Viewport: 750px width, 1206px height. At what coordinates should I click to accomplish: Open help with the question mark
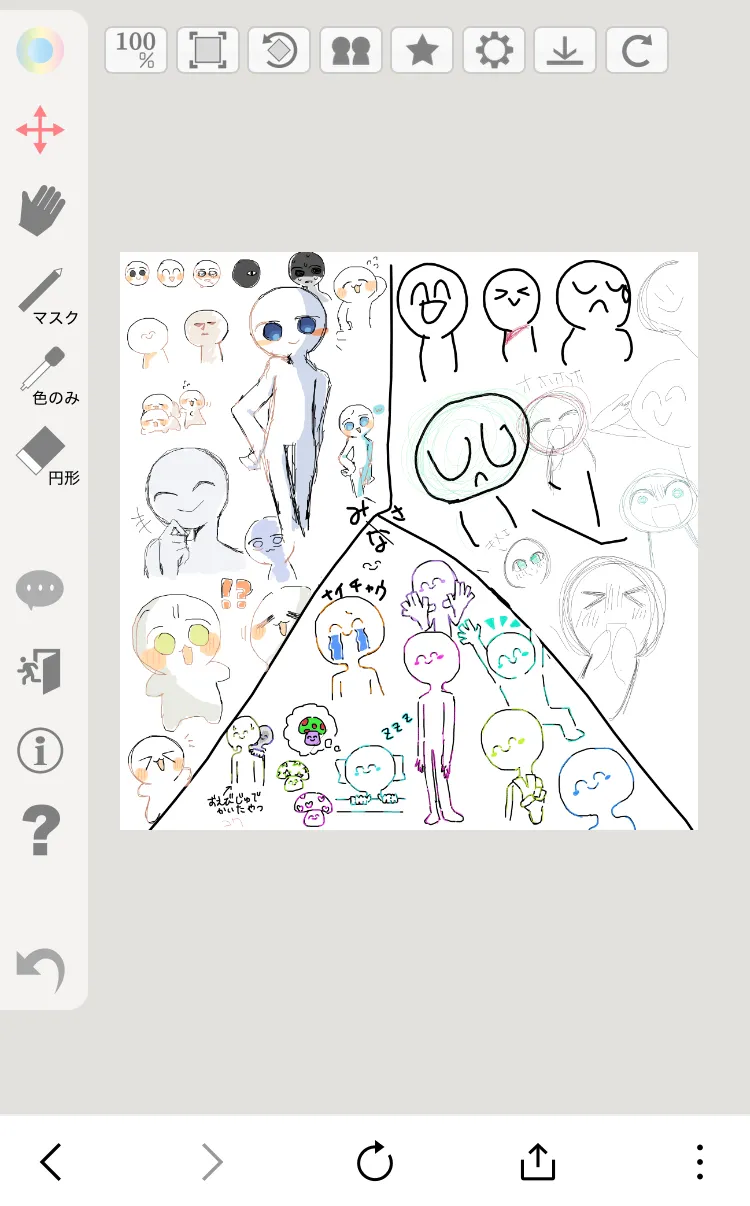tap(40, 832)
